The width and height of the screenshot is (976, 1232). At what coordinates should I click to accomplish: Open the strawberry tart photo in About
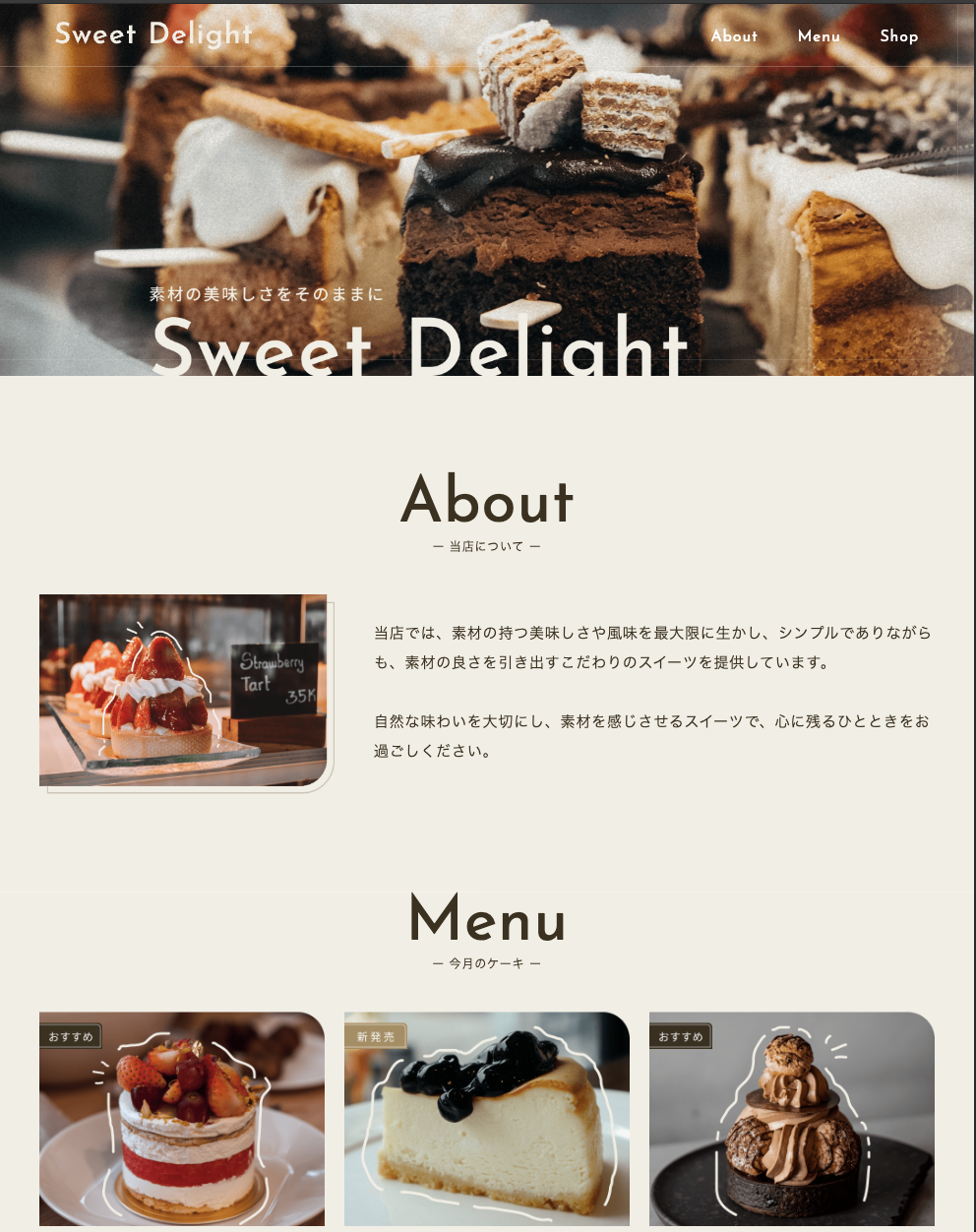(x=182, y=689)
